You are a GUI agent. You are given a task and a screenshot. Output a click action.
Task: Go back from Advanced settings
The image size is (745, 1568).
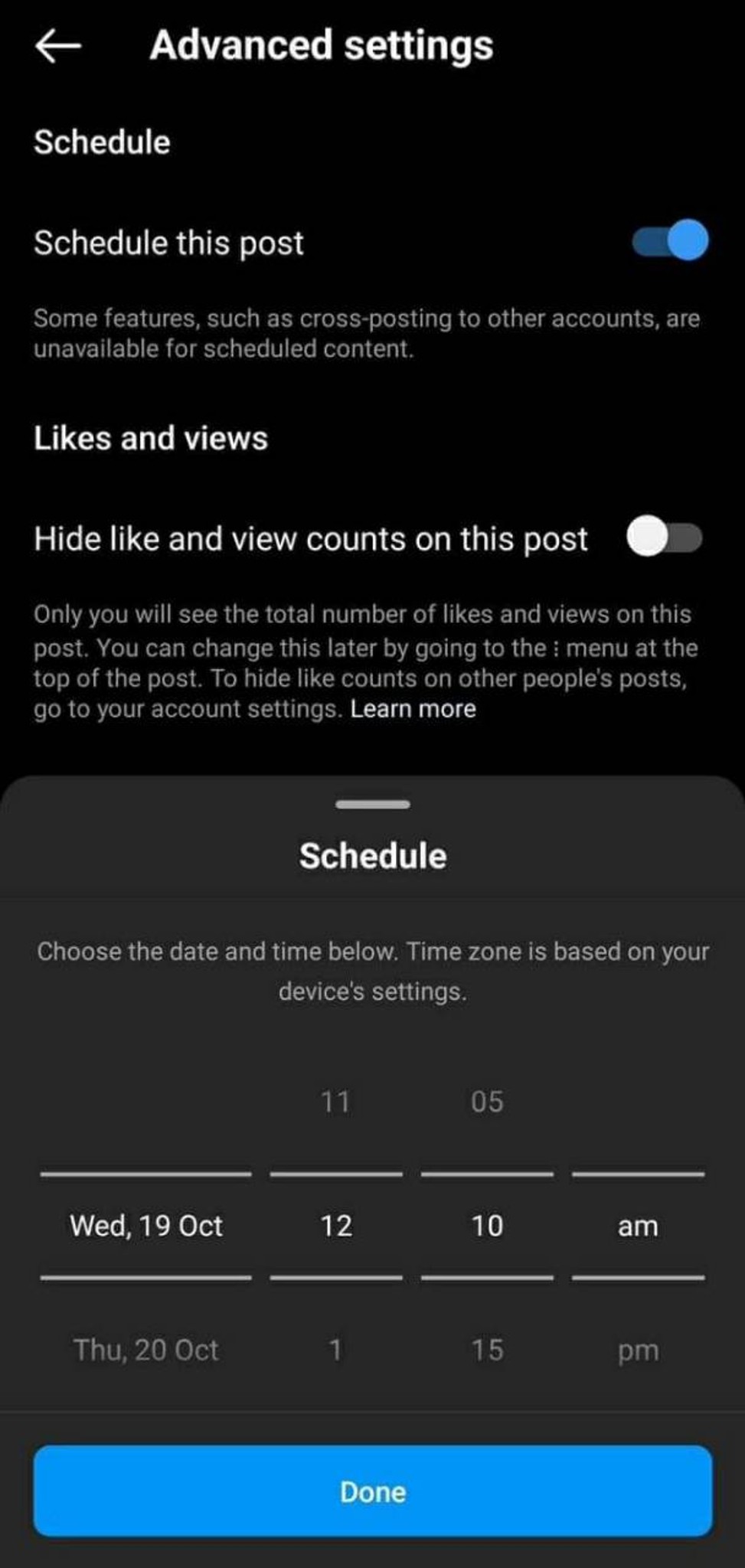(x=58, y=46)
